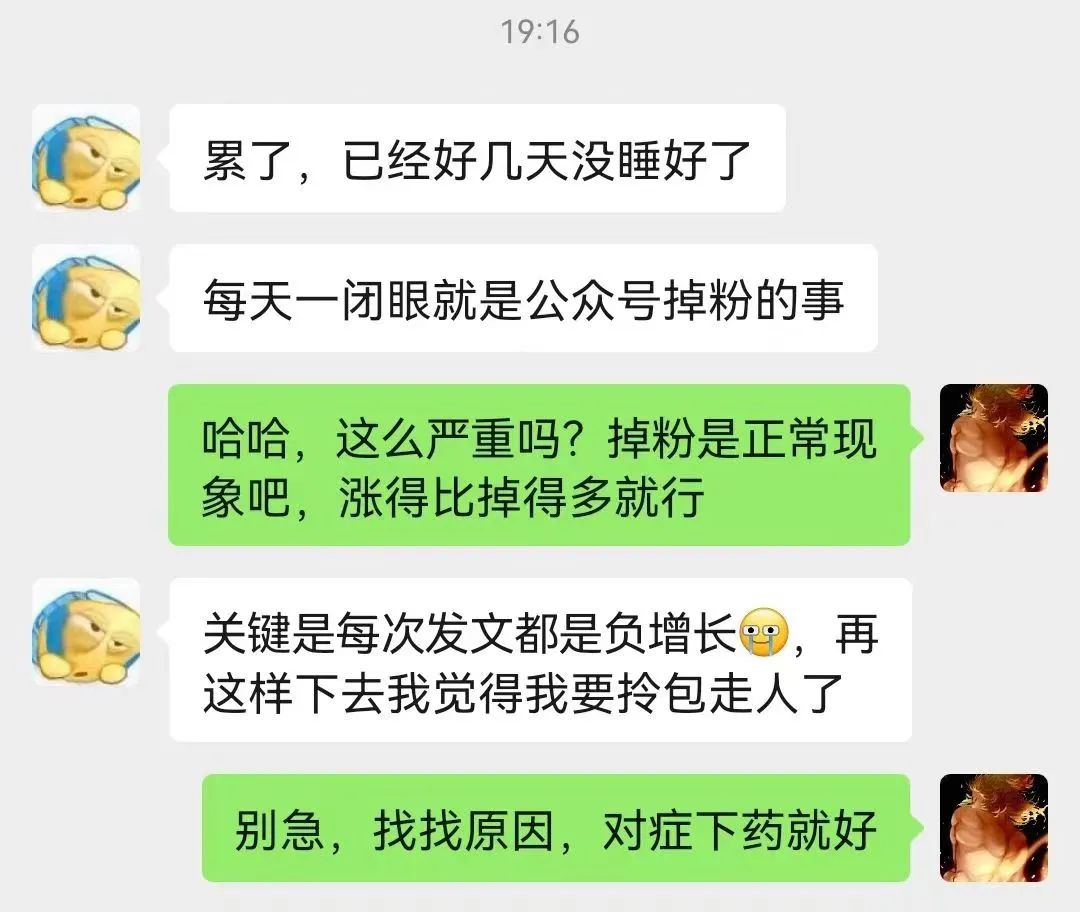View own profile avatar beside "哈哈，这么严重吗"
Viewport: 1080px width, 912px height.
click(993, 438)
